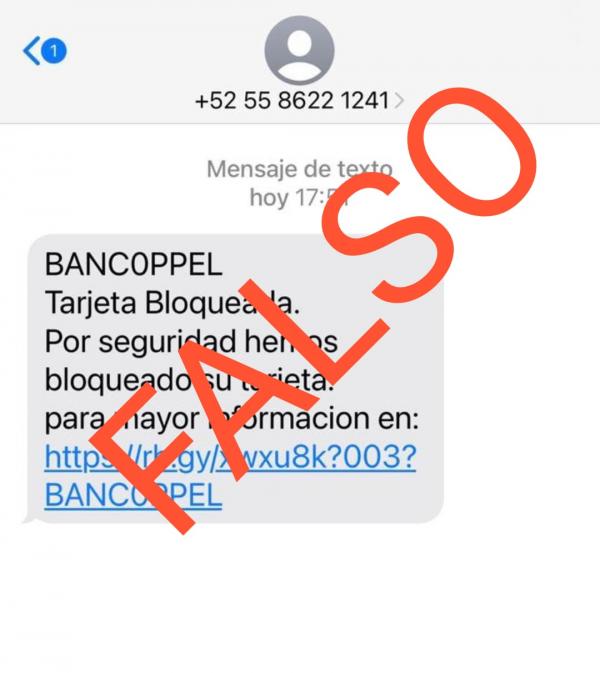Image resolution: width=600 pixels, height=673 pixels.
Task: Open contact details for +52 55 8622 1241
Action: (x=299, y=100)
